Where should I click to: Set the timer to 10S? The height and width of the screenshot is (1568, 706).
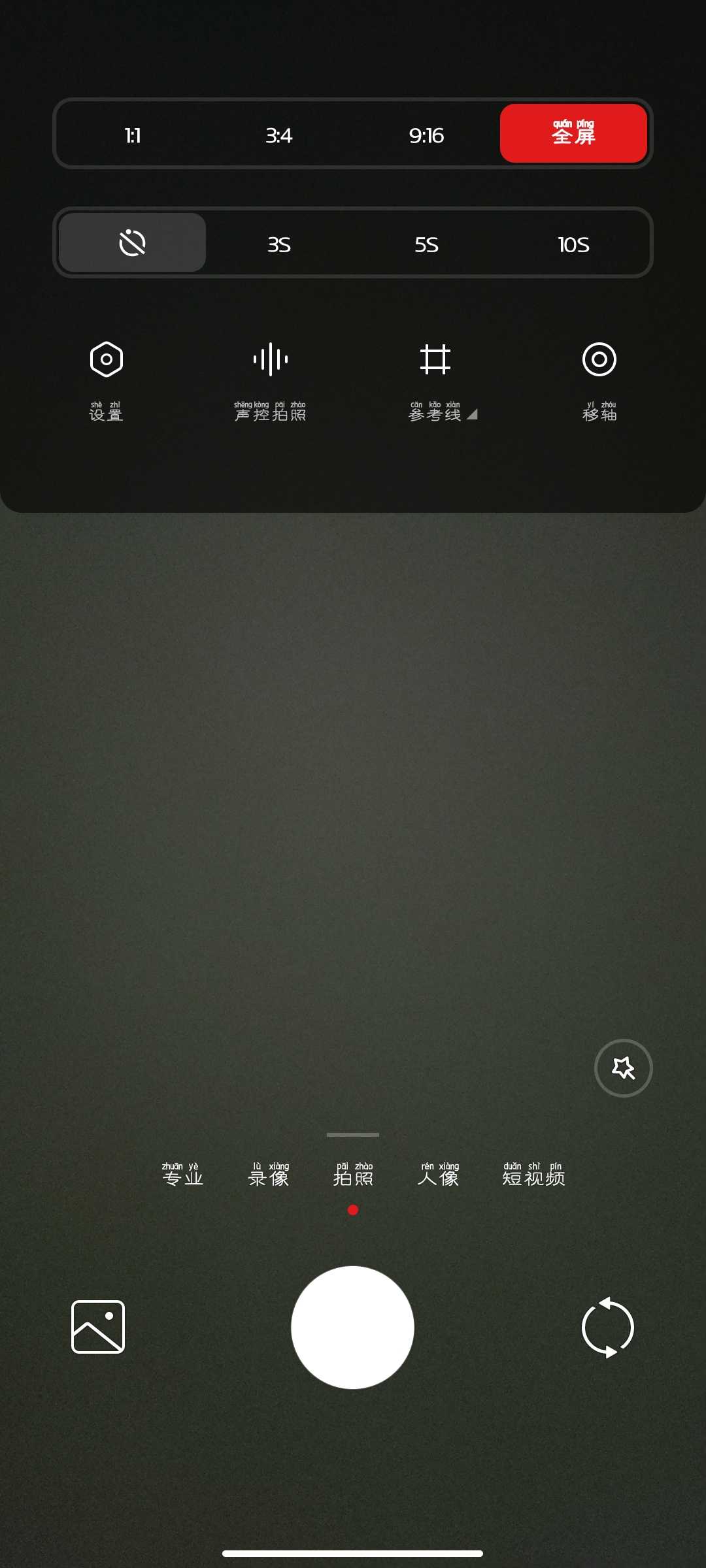tap(573, 244)
